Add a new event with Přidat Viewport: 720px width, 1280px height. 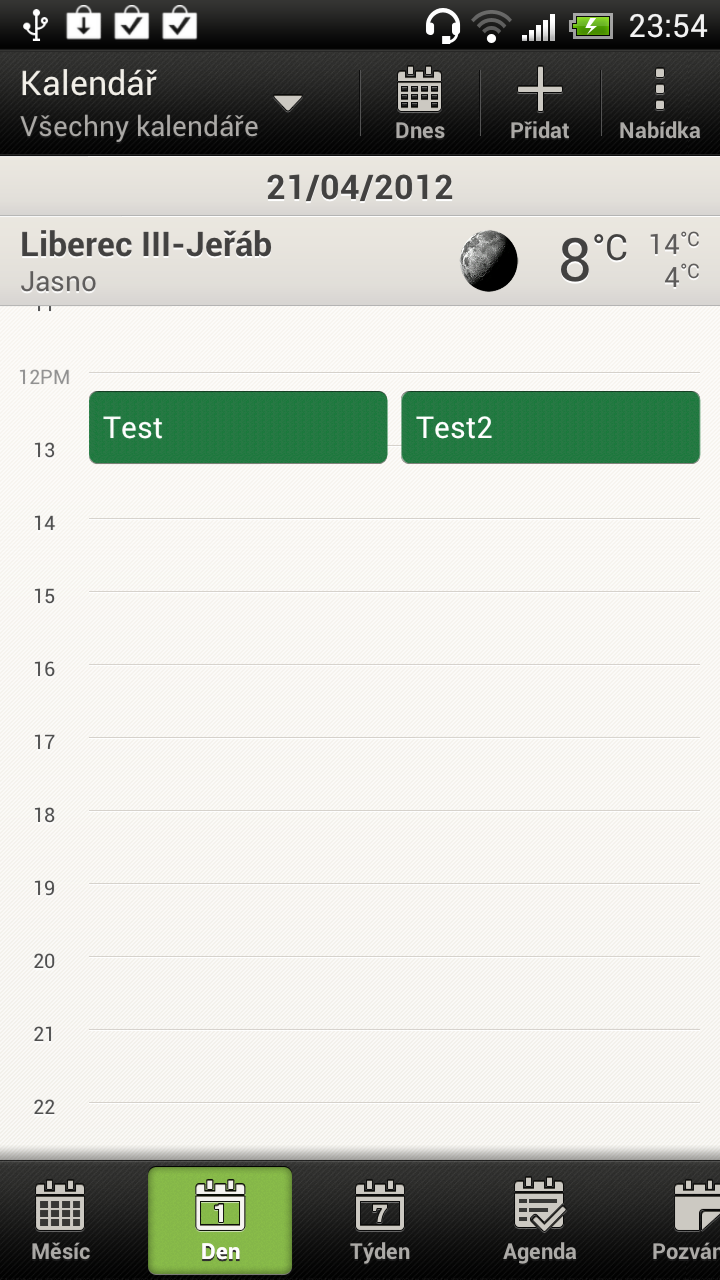coord(540,104)
